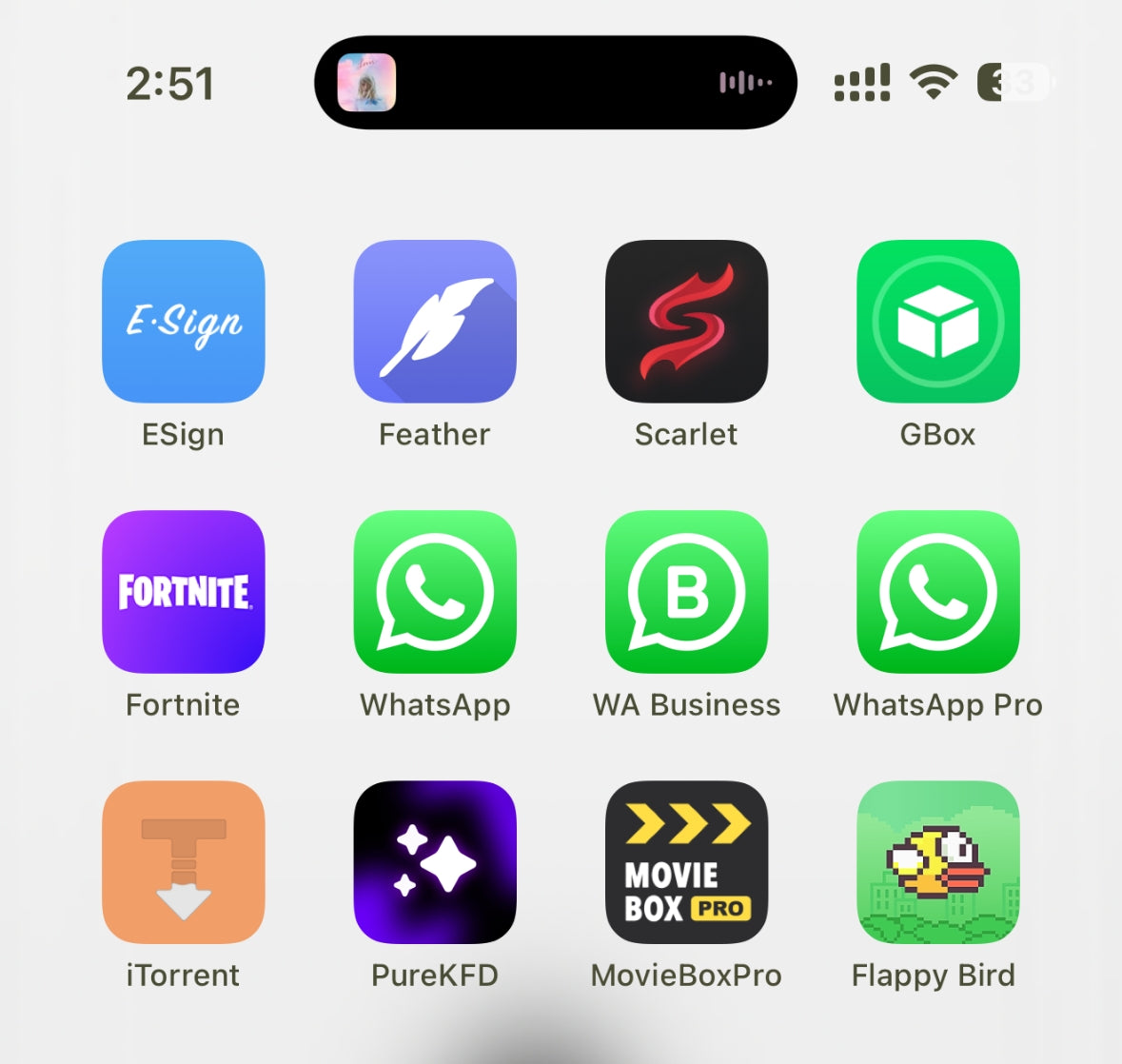Open WA Business
This screenshot has width=1122, height=1064.
686,592
